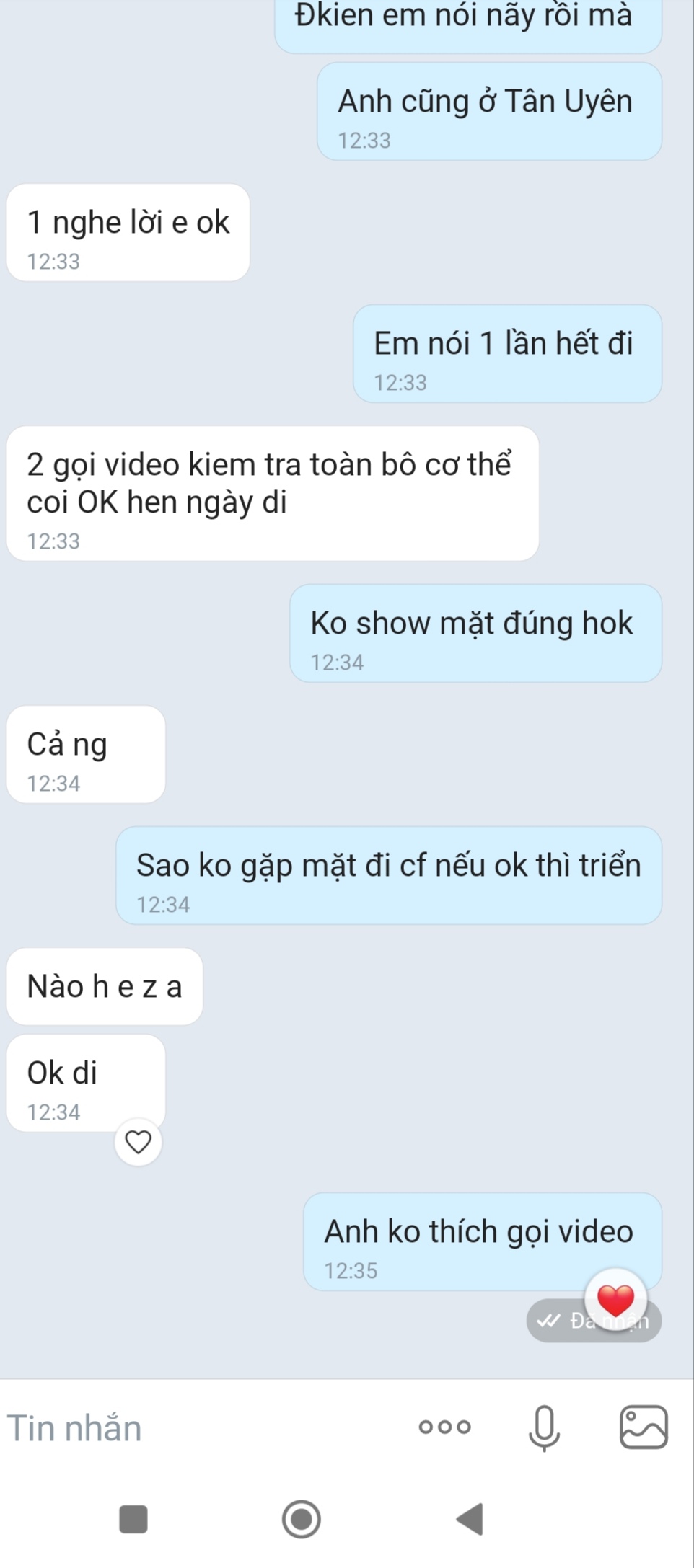The height and width of the screenshot is (1568, 694).
Task: Tap the red heart reaction button
Action: click(x=615, y=1299)
